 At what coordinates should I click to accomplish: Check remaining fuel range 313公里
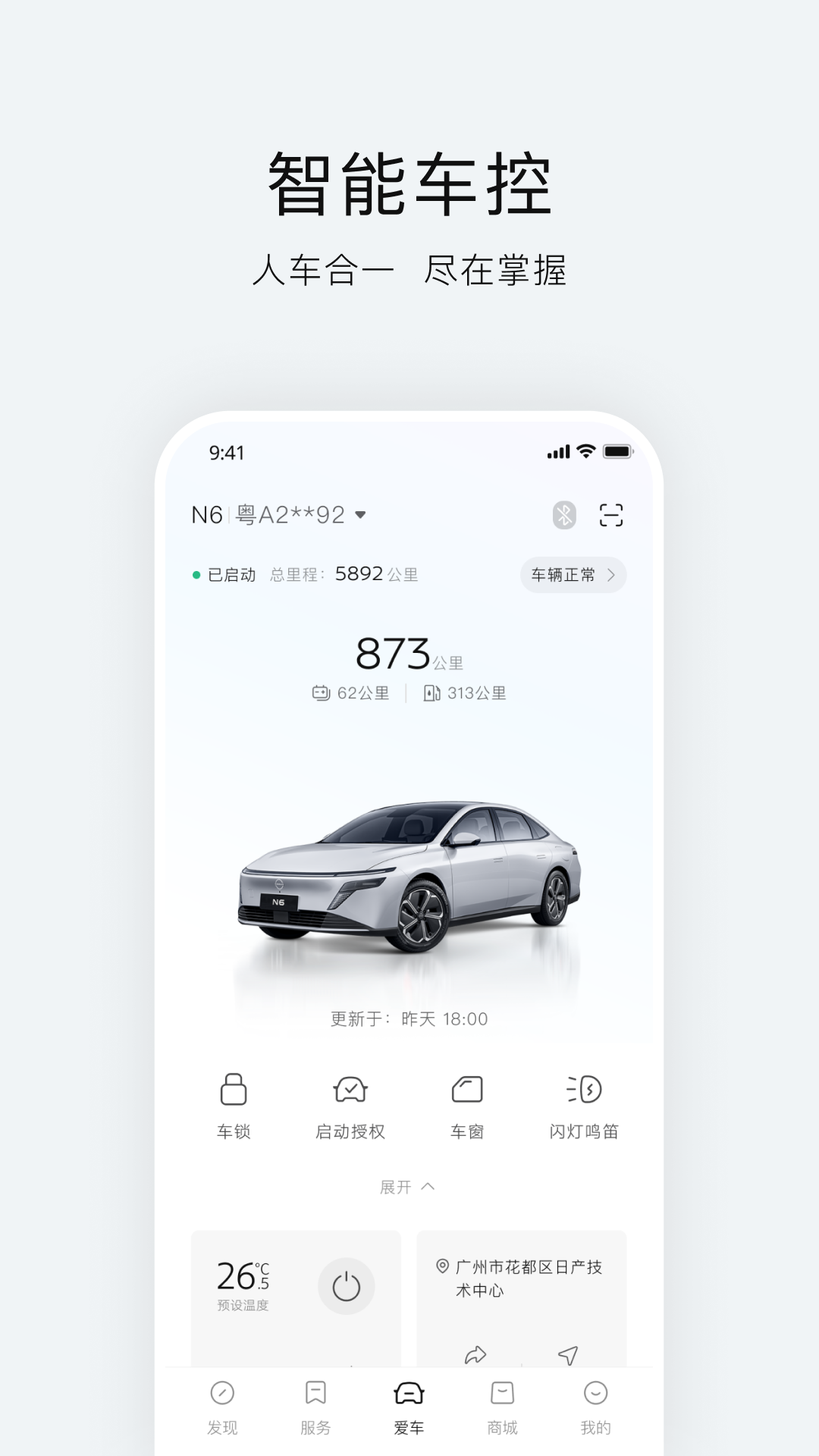(x=466, y=692)
